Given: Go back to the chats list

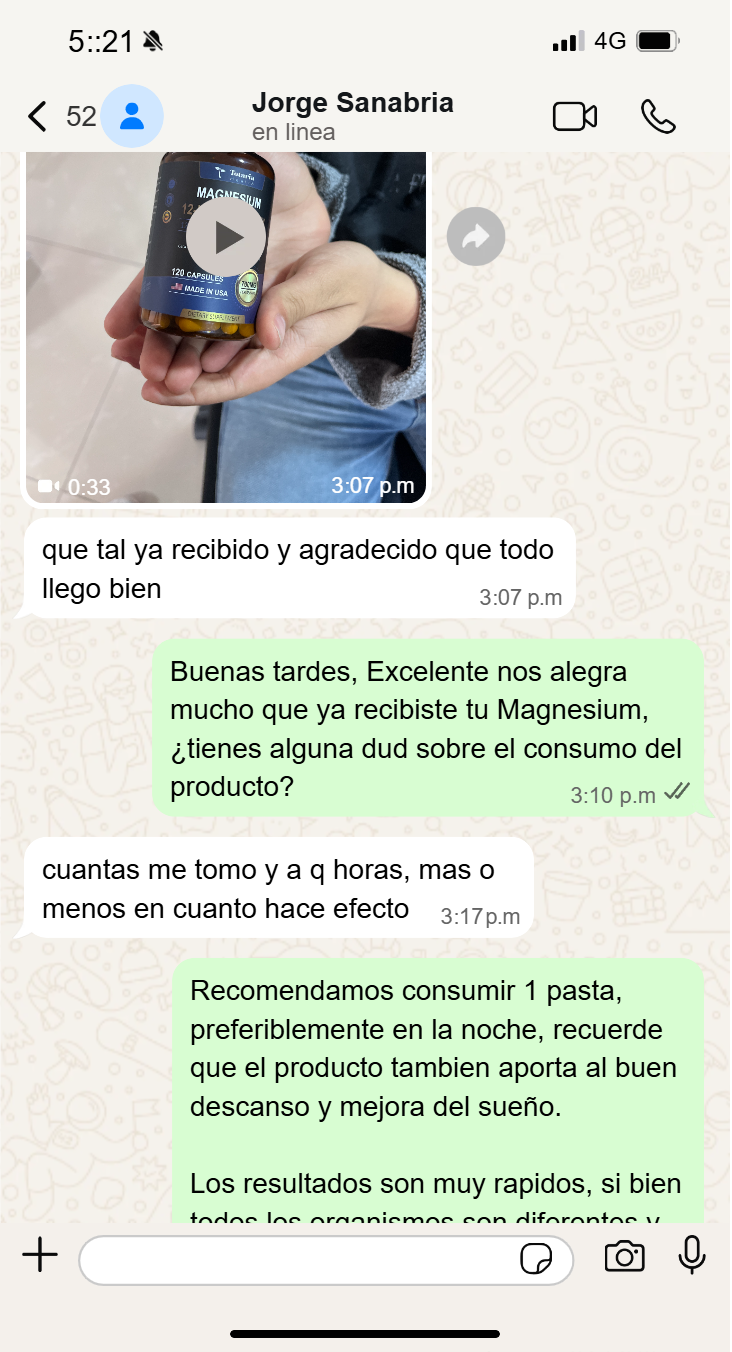Looking at the screenshot, I should coord(38,117).
